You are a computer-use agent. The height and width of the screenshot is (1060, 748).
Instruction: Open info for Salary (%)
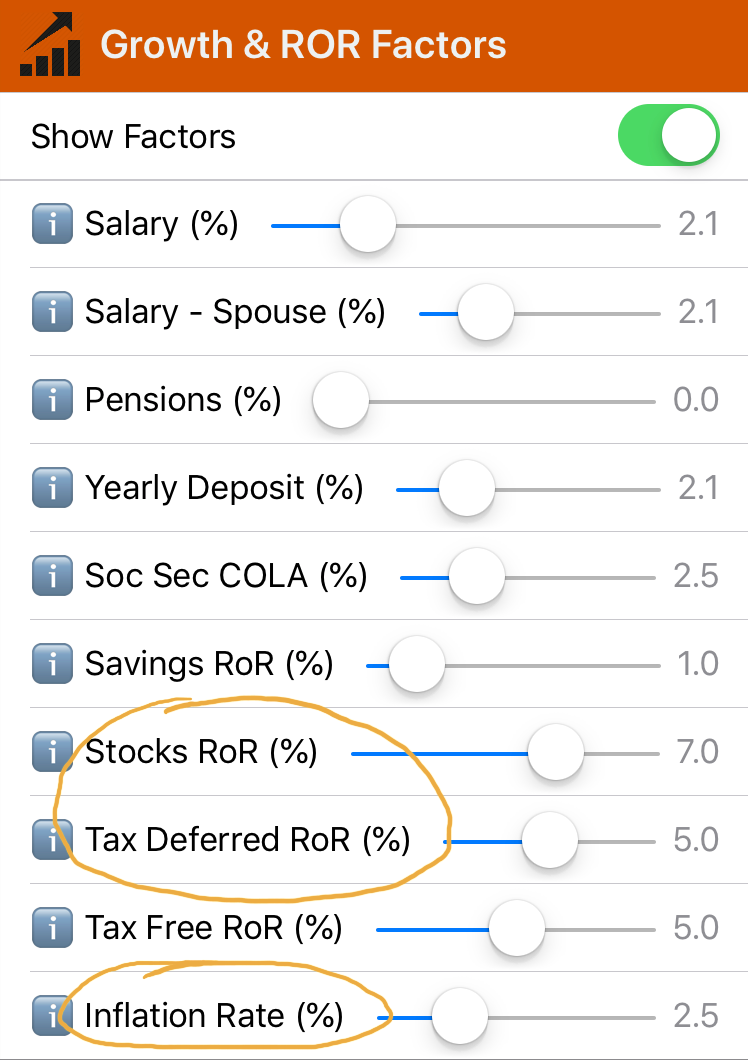click(52, 224)
